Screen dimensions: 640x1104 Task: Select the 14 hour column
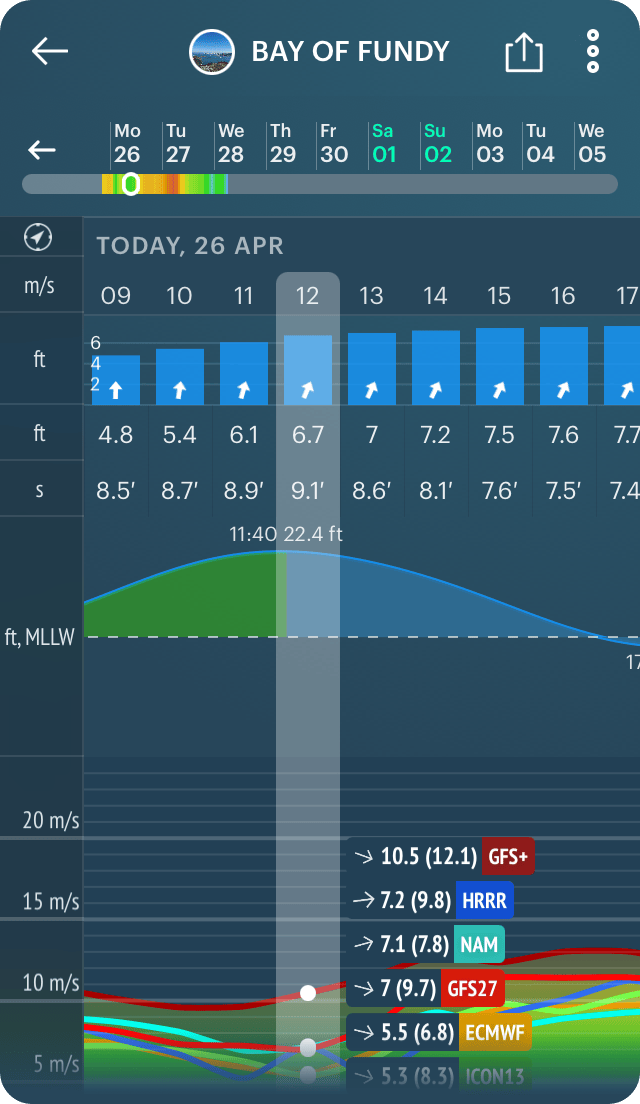[435, 296]
